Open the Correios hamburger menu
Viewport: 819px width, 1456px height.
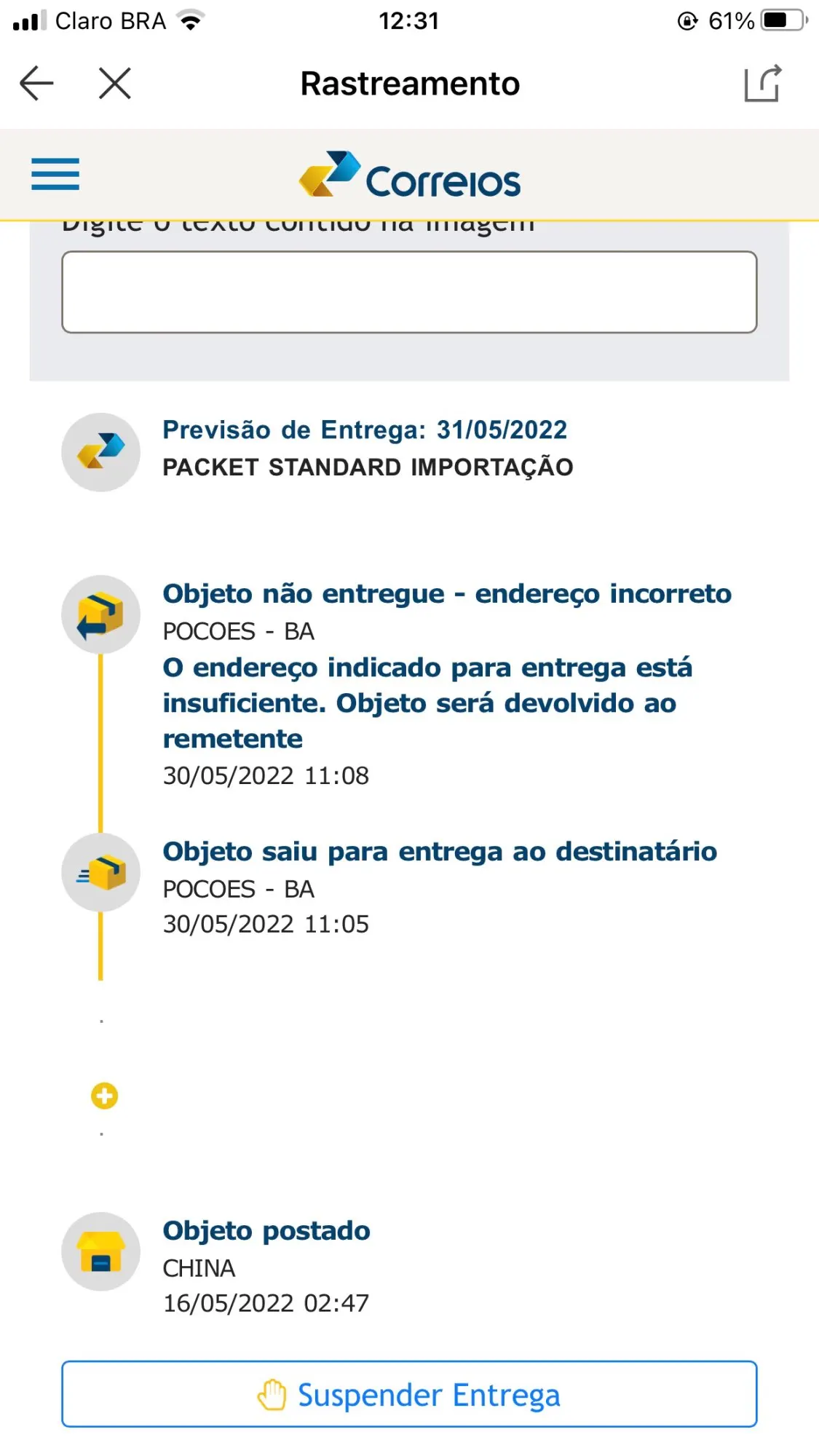(x=55, y=175)
